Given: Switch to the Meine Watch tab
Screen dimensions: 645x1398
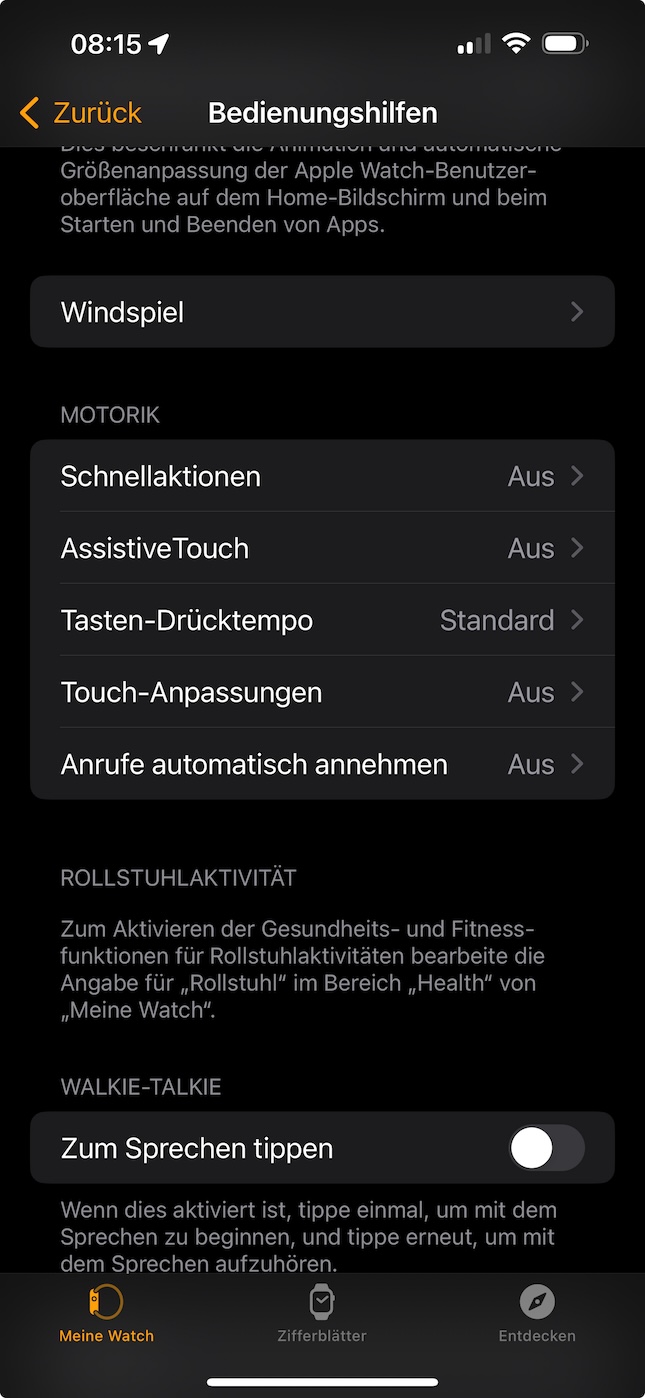Looking at the screenshot, I should pyautogui.click(x=107, y=1314).
